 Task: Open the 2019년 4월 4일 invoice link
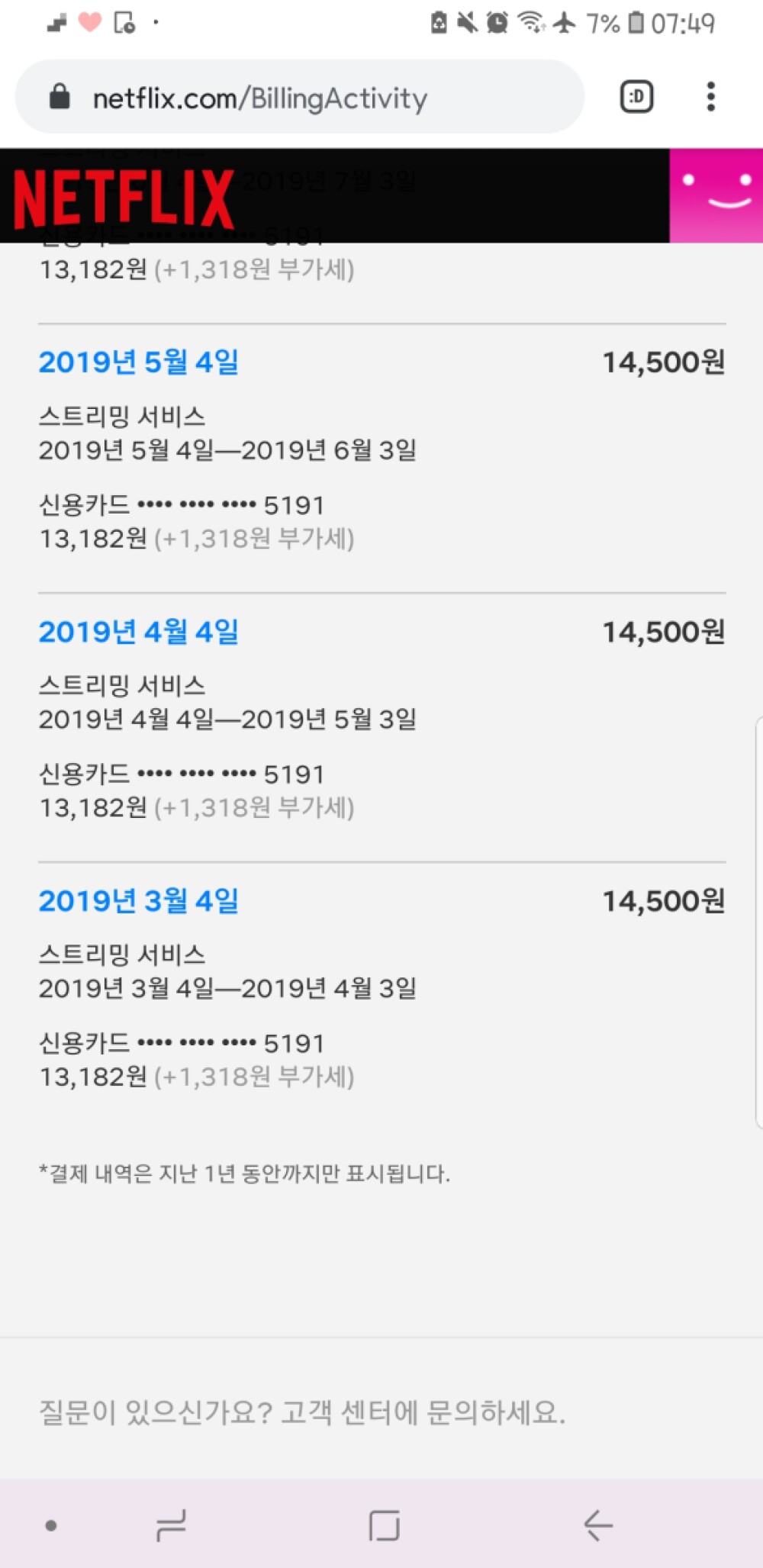139,631
